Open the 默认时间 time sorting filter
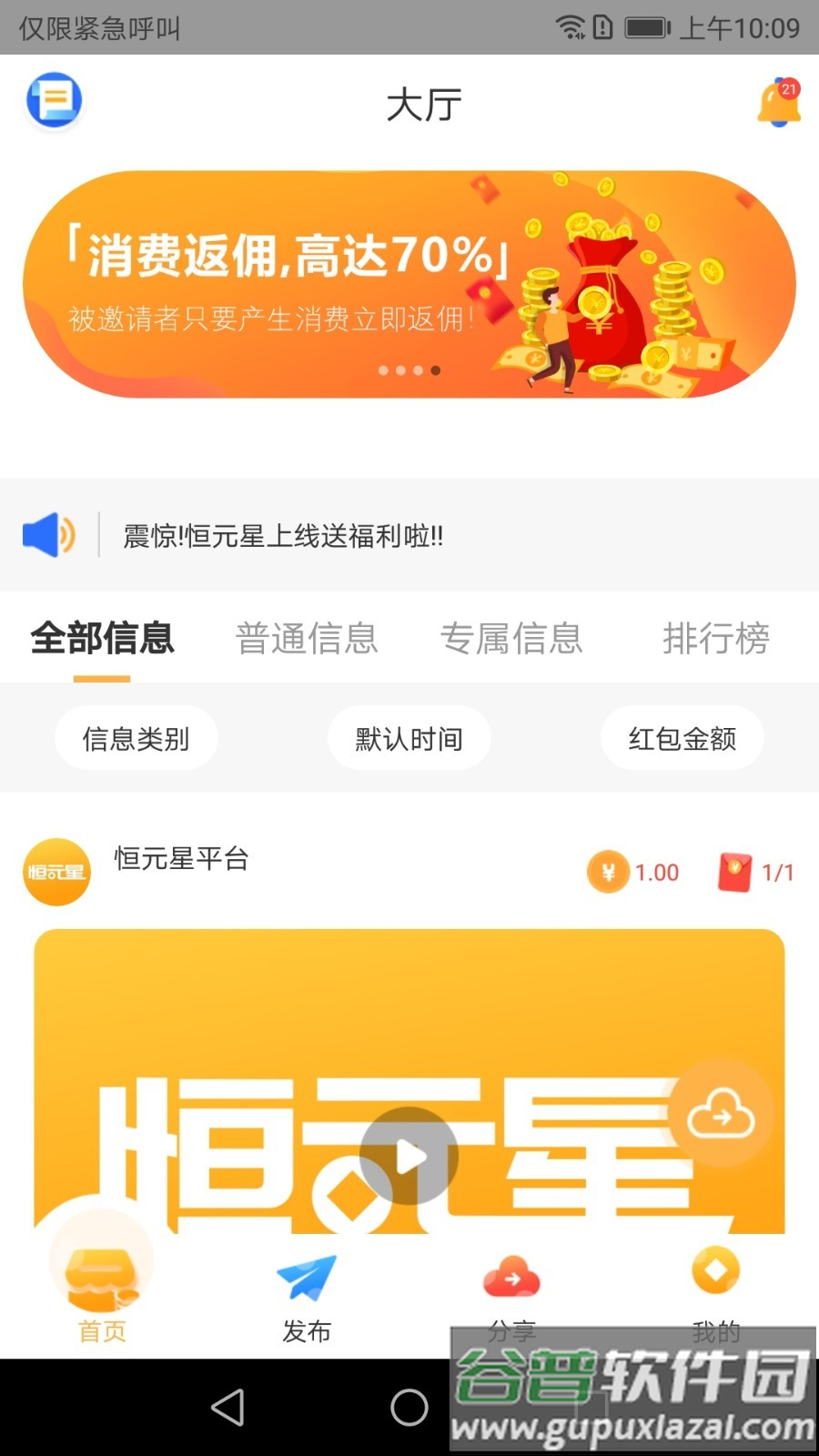This screenshot has width=819, height=1456. pos(409,739)
